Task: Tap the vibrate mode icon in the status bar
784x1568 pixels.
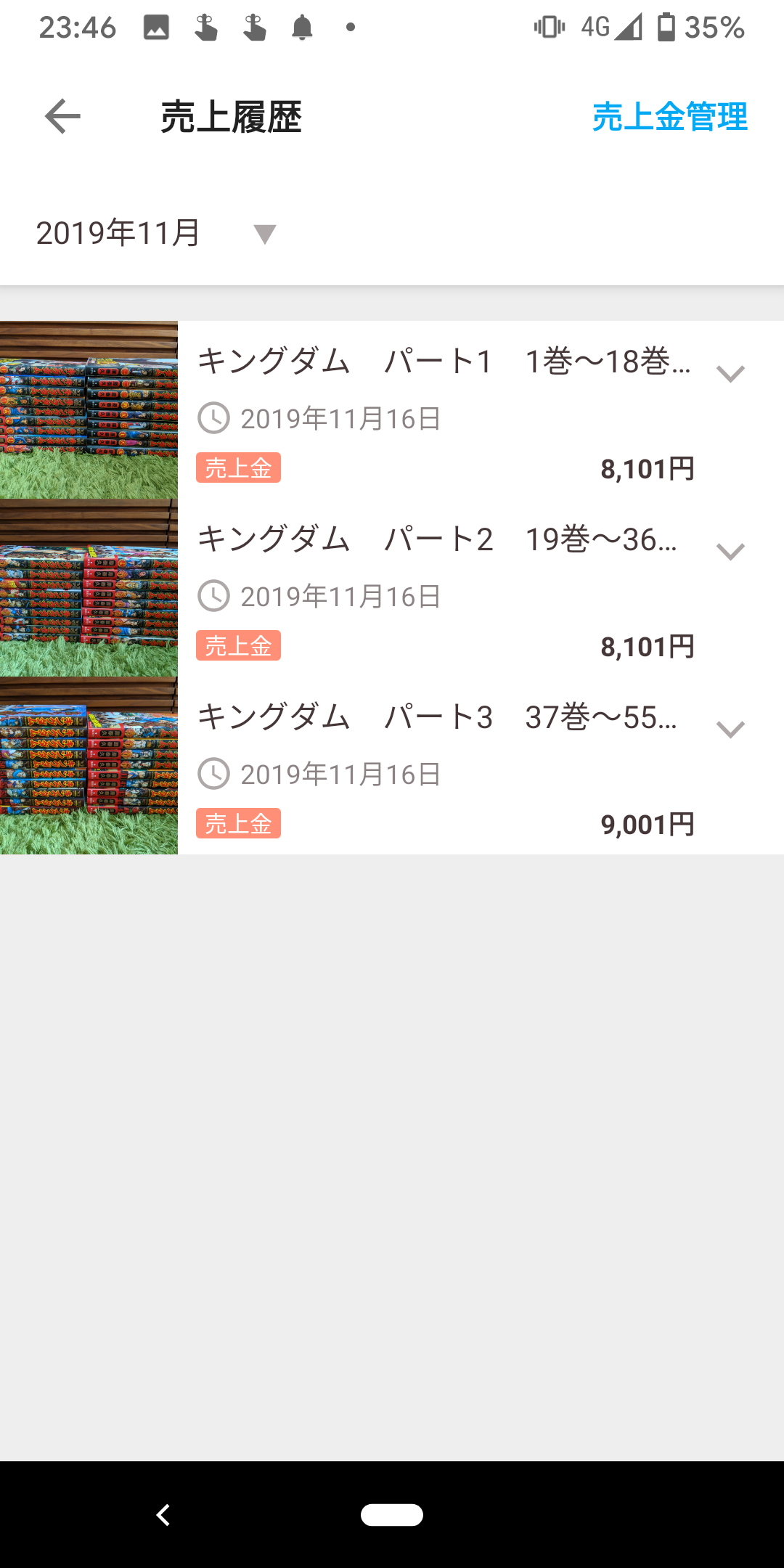Action: pyautogui.click(x=551, y=26)
